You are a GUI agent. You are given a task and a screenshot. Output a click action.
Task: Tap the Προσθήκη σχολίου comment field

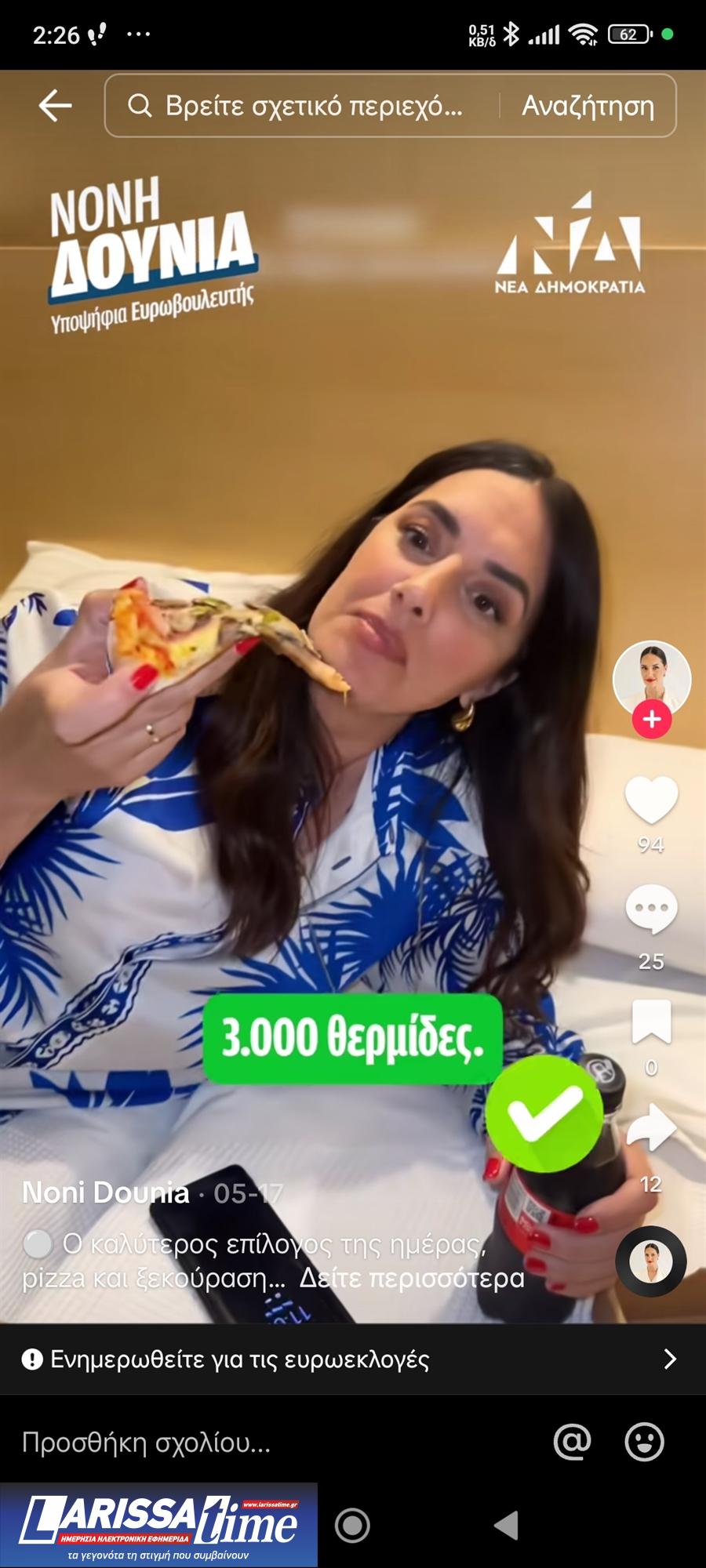235,1443
